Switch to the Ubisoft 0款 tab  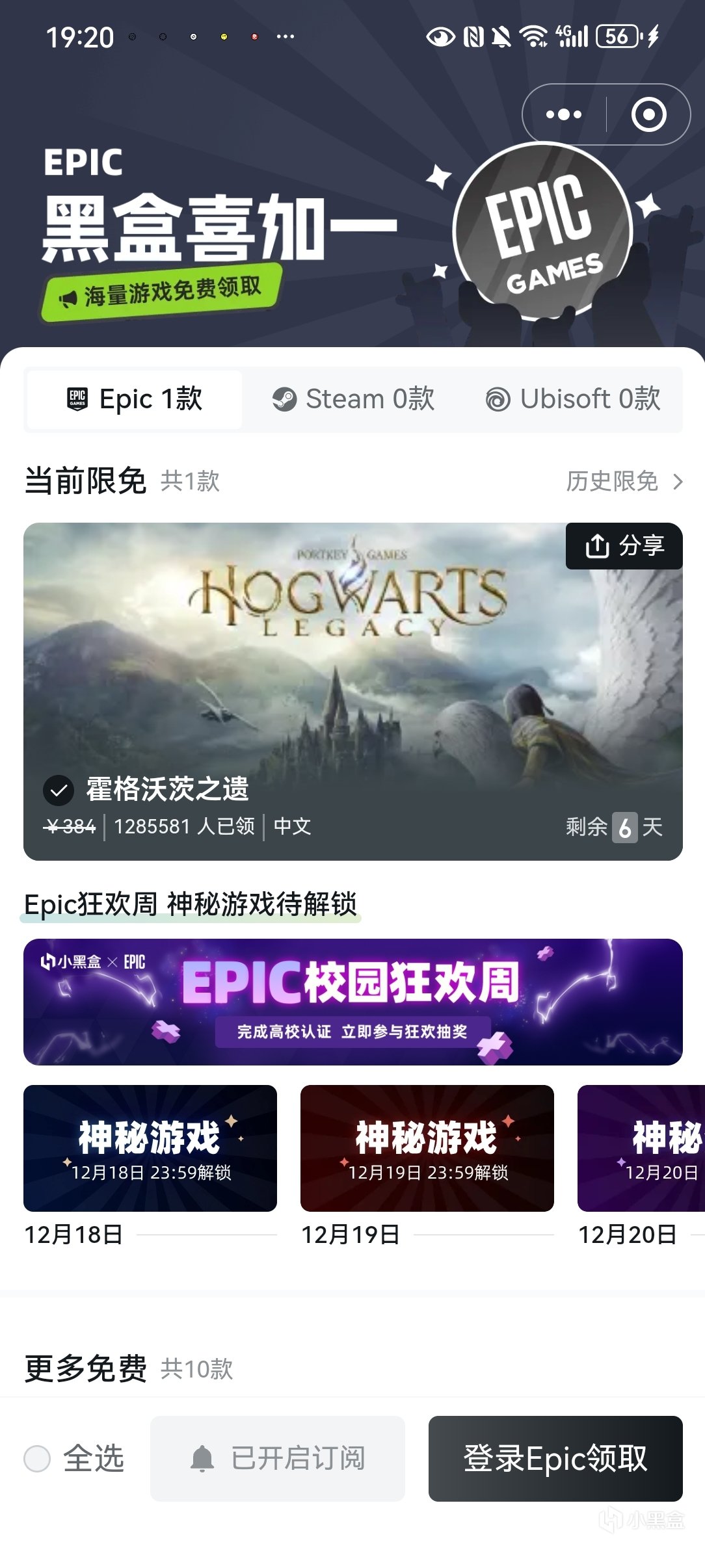tap(573, 399)
